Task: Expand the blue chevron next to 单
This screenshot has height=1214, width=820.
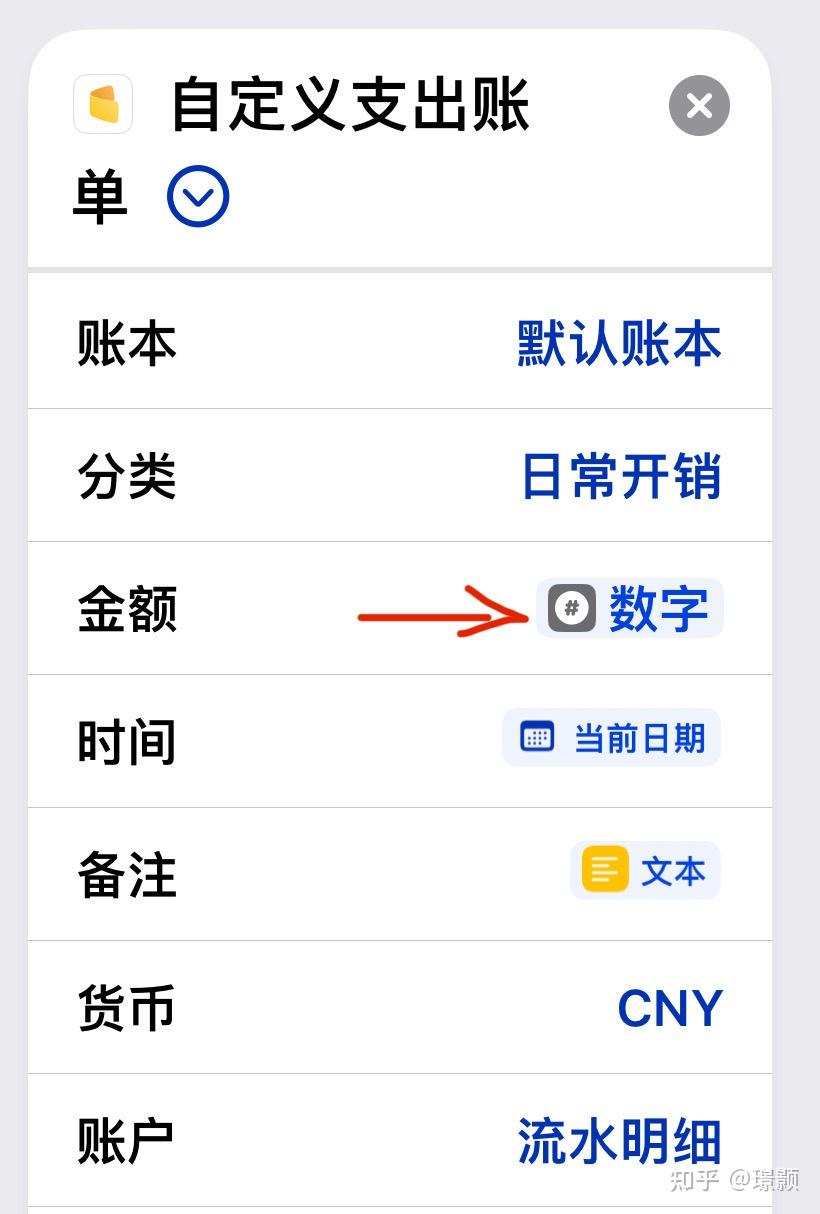Action: (x=198, y=196)
